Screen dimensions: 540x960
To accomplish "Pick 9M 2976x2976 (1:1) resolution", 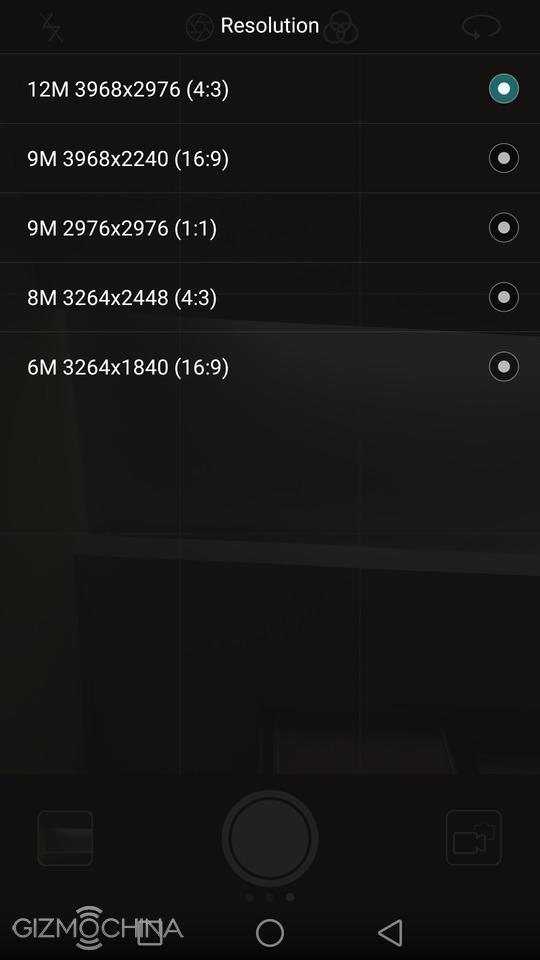I will point(270,228).
